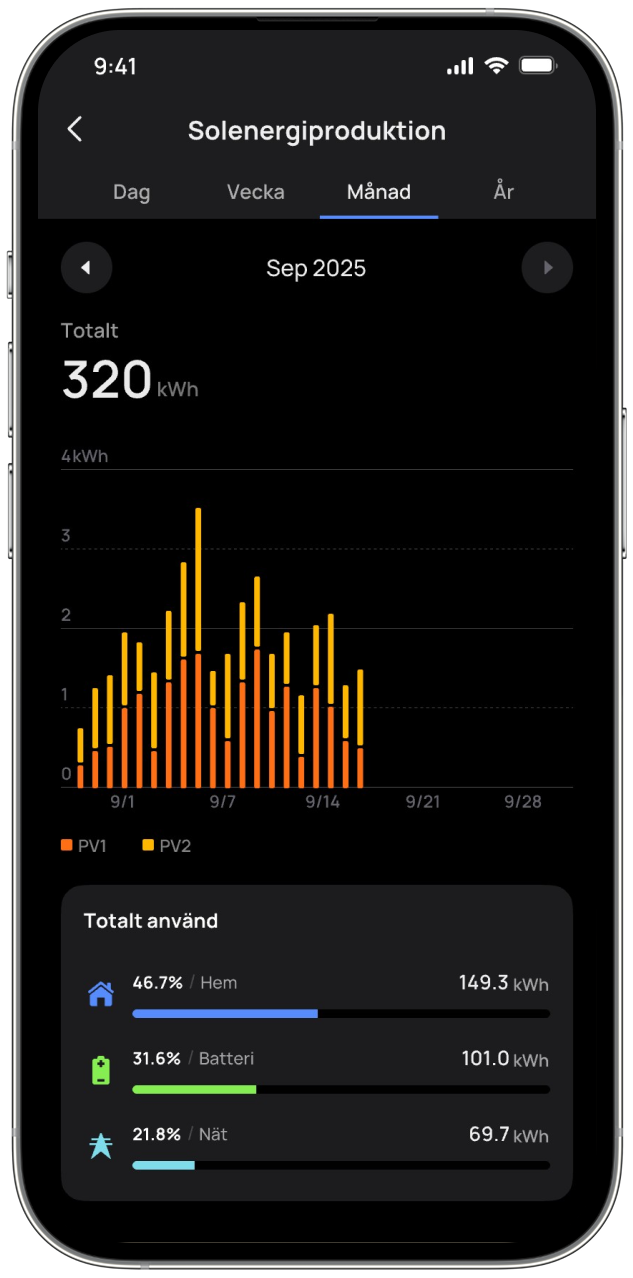Switch to the Vecka tab

(x=255, y=192)
